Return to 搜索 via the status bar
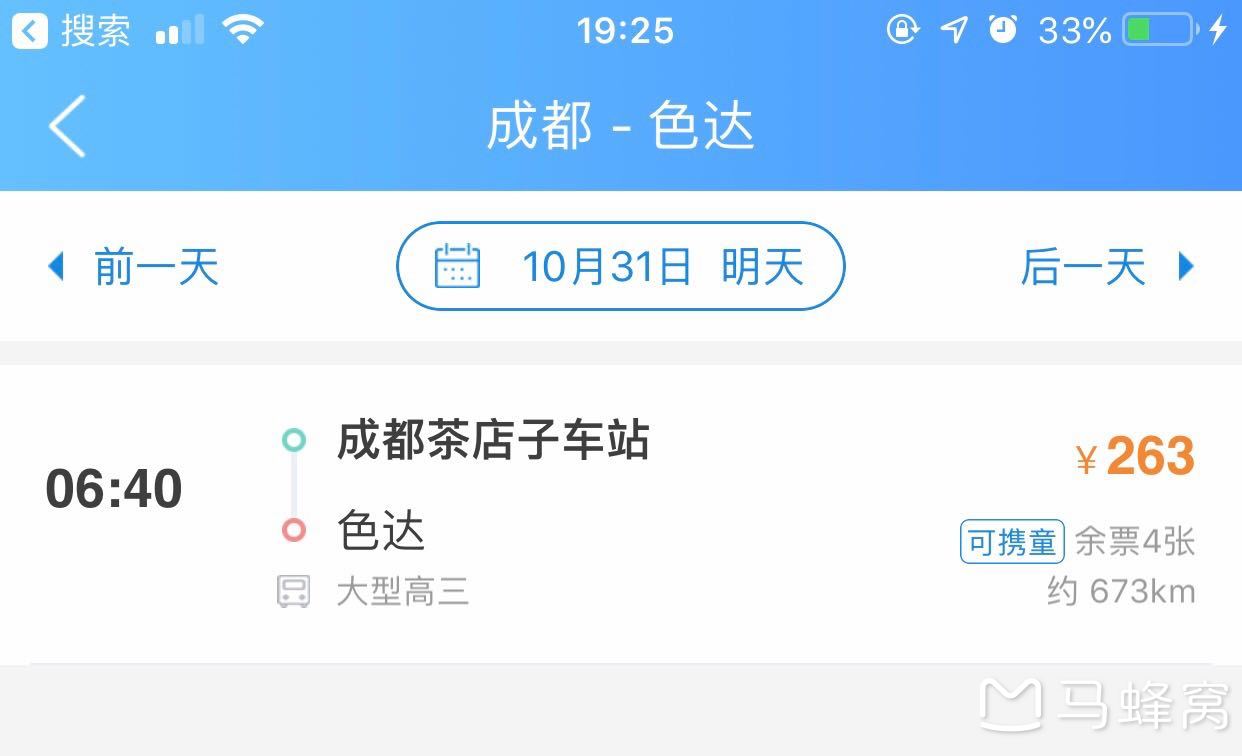The image size is (1242, 756). click(70, 31)
